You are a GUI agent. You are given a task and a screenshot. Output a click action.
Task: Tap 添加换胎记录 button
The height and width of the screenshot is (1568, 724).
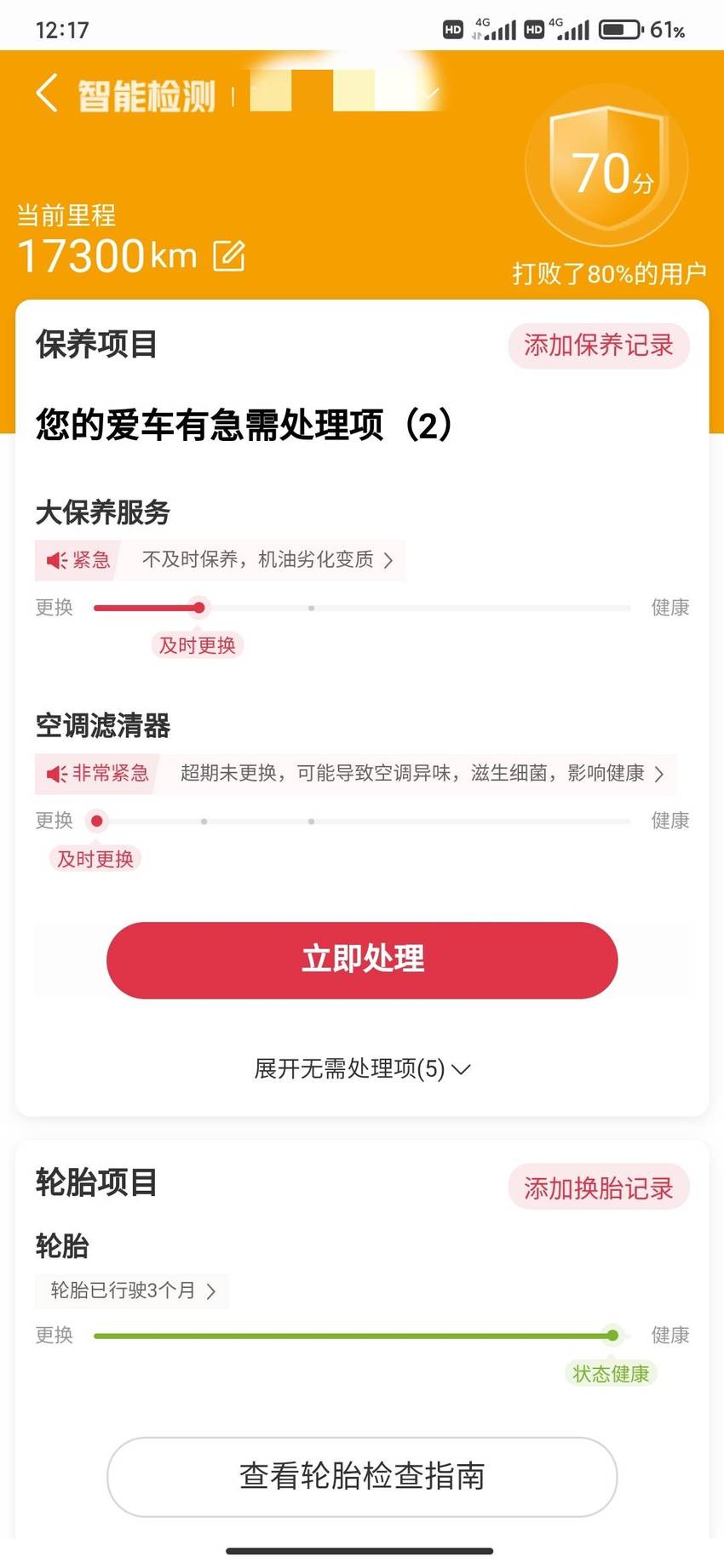pos(599,1187)
